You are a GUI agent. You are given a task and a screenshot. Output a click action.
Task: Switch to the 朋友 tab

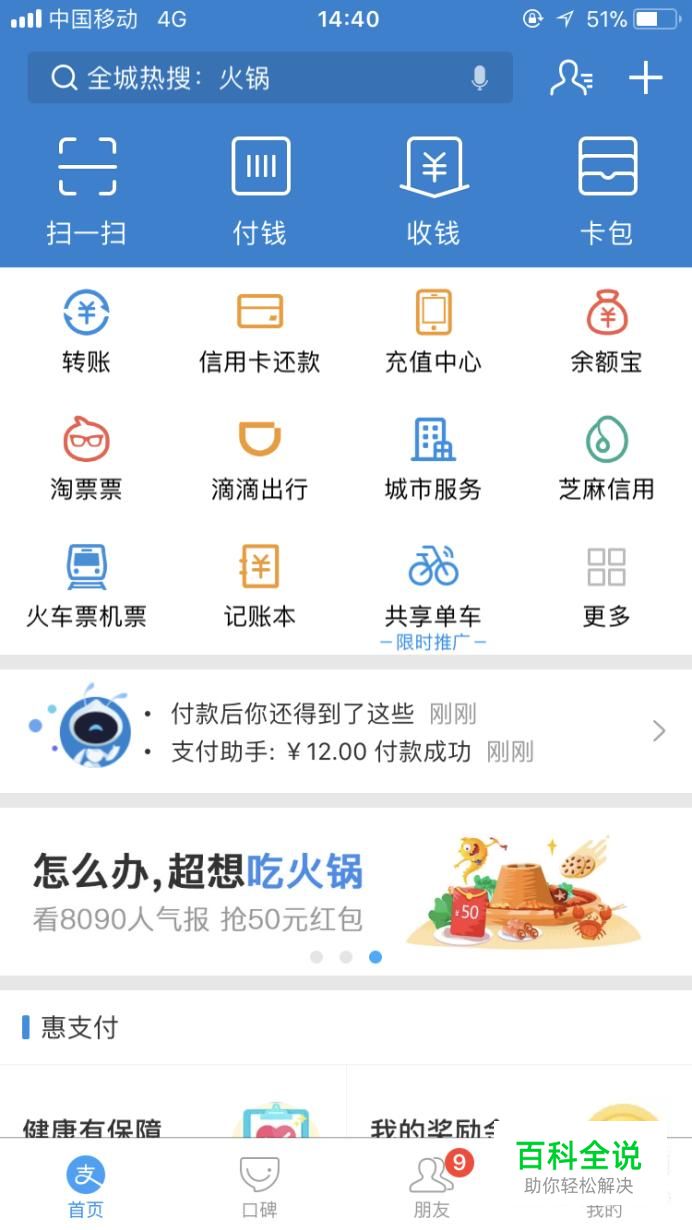point(432,1187)
